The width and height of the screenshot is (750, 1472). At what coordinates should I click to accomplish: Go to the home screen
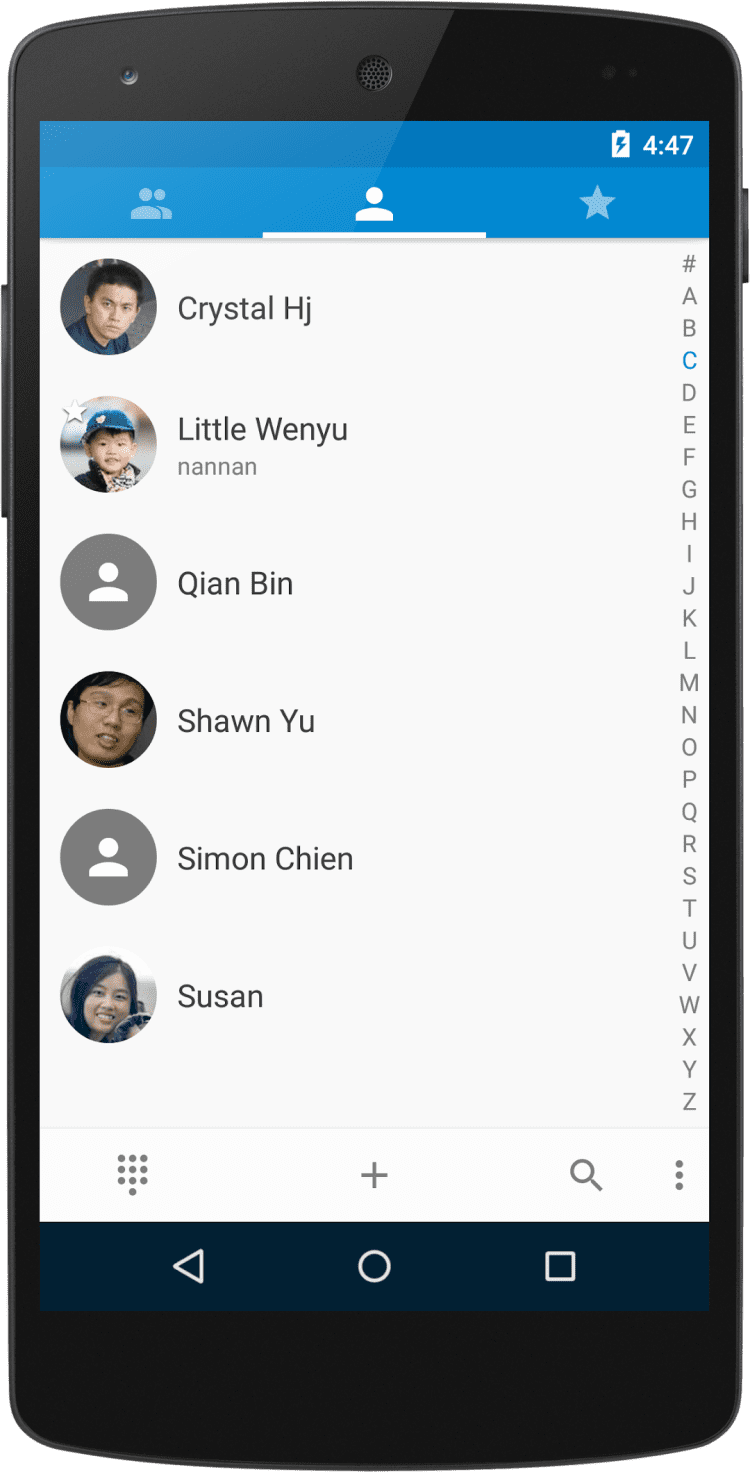[374, 1266]
